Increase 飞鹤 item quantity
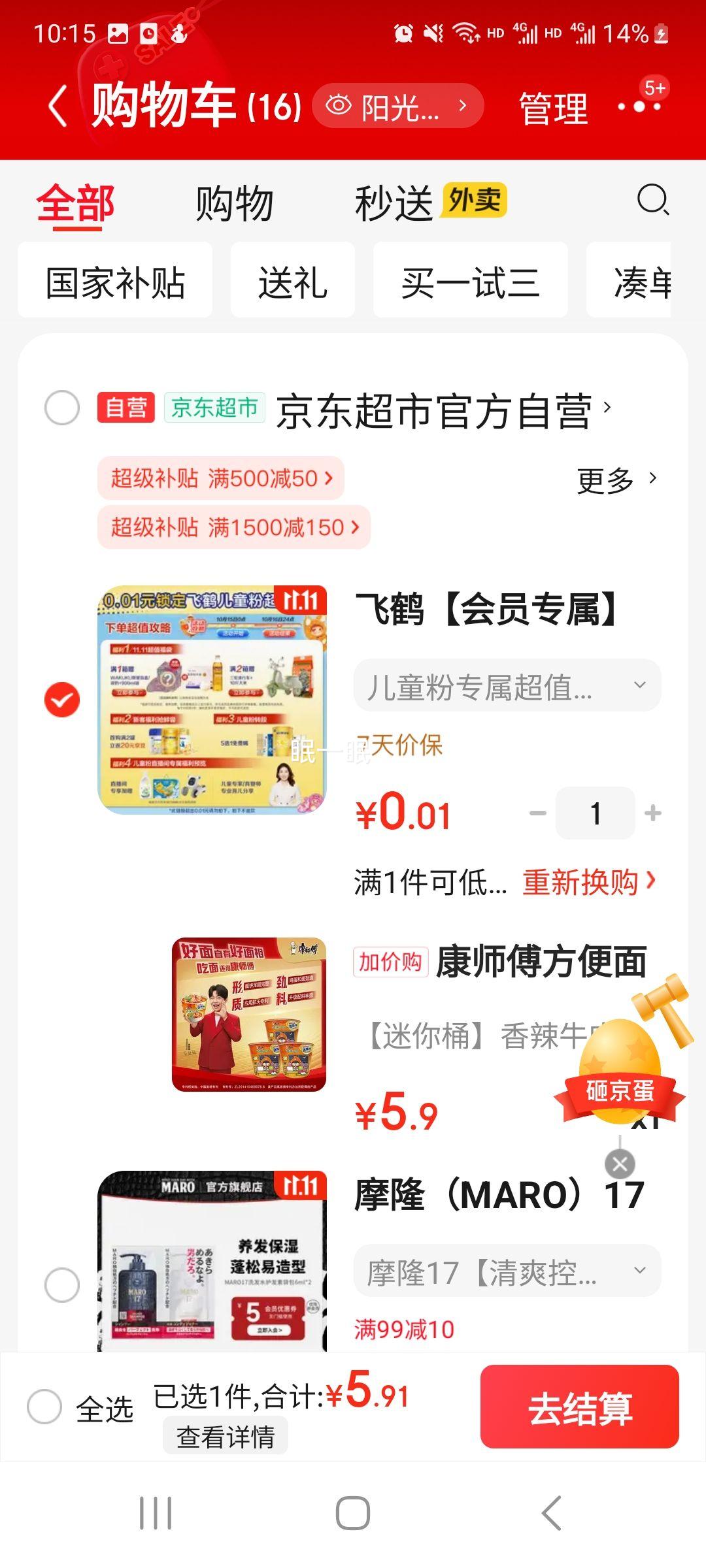This screenshot has height=1568, width=706. pos(652,813)
